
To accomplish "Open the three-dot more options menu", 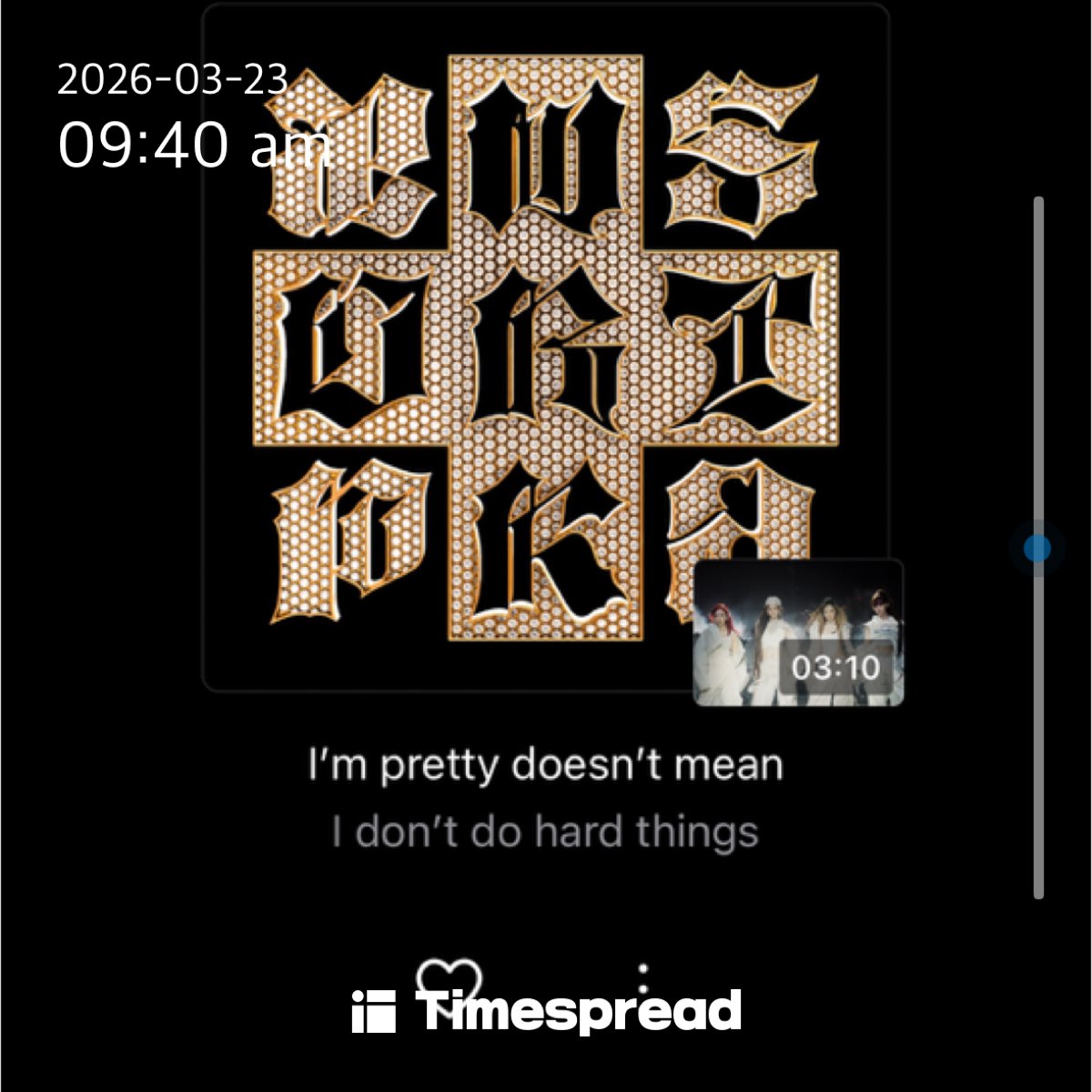I will 643,978.
